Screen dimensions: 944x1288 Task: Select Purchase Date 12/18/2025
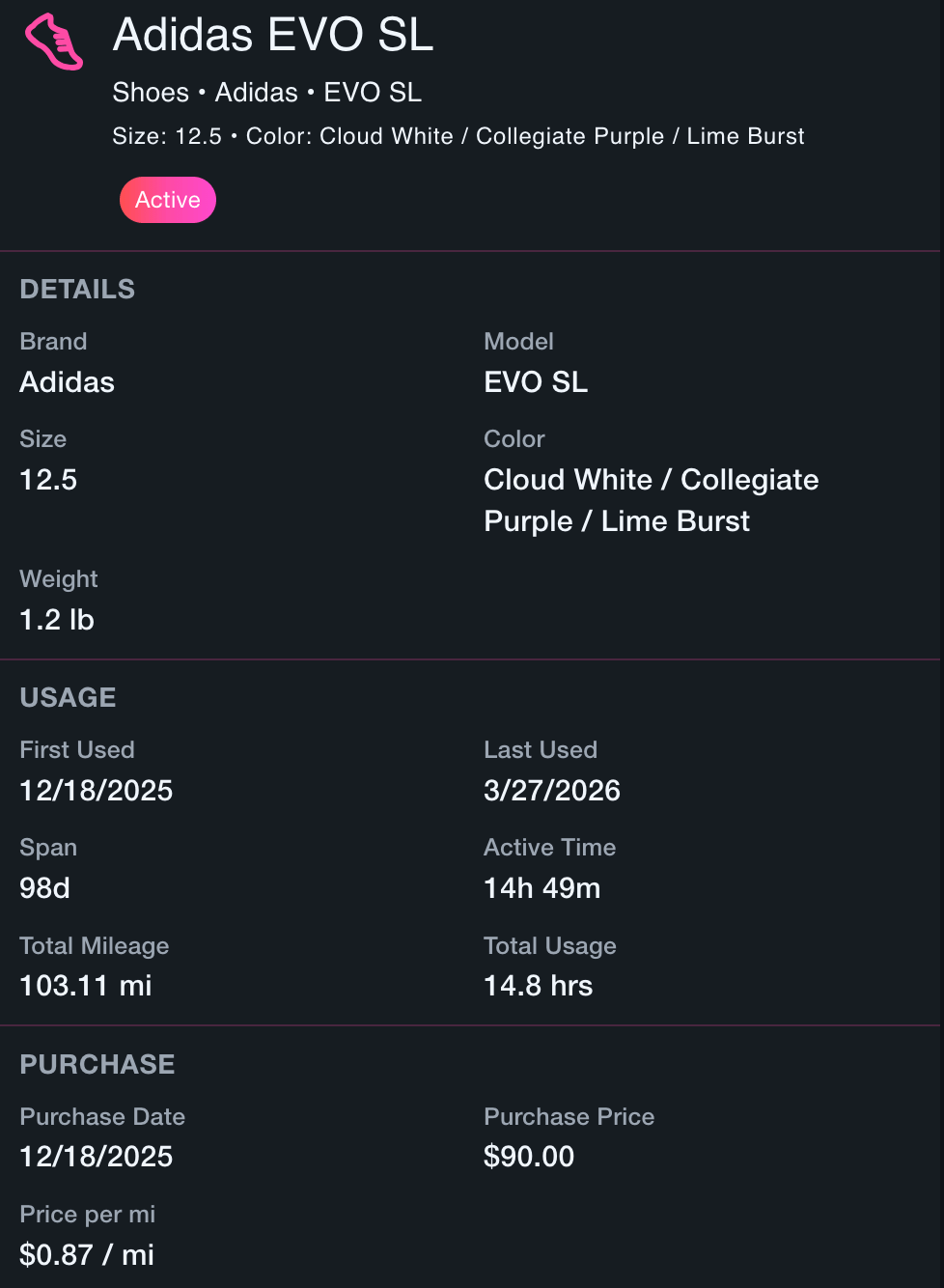point(96,1157)
